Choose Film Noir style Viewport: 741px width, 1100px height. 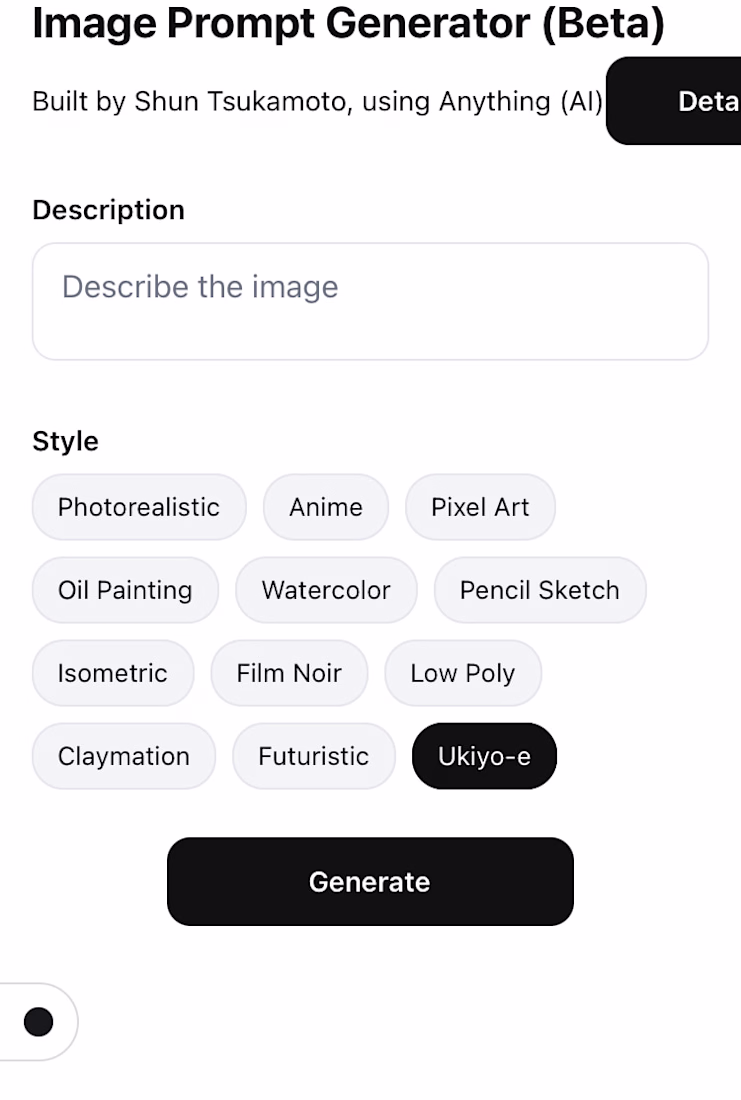click(289, 673)
